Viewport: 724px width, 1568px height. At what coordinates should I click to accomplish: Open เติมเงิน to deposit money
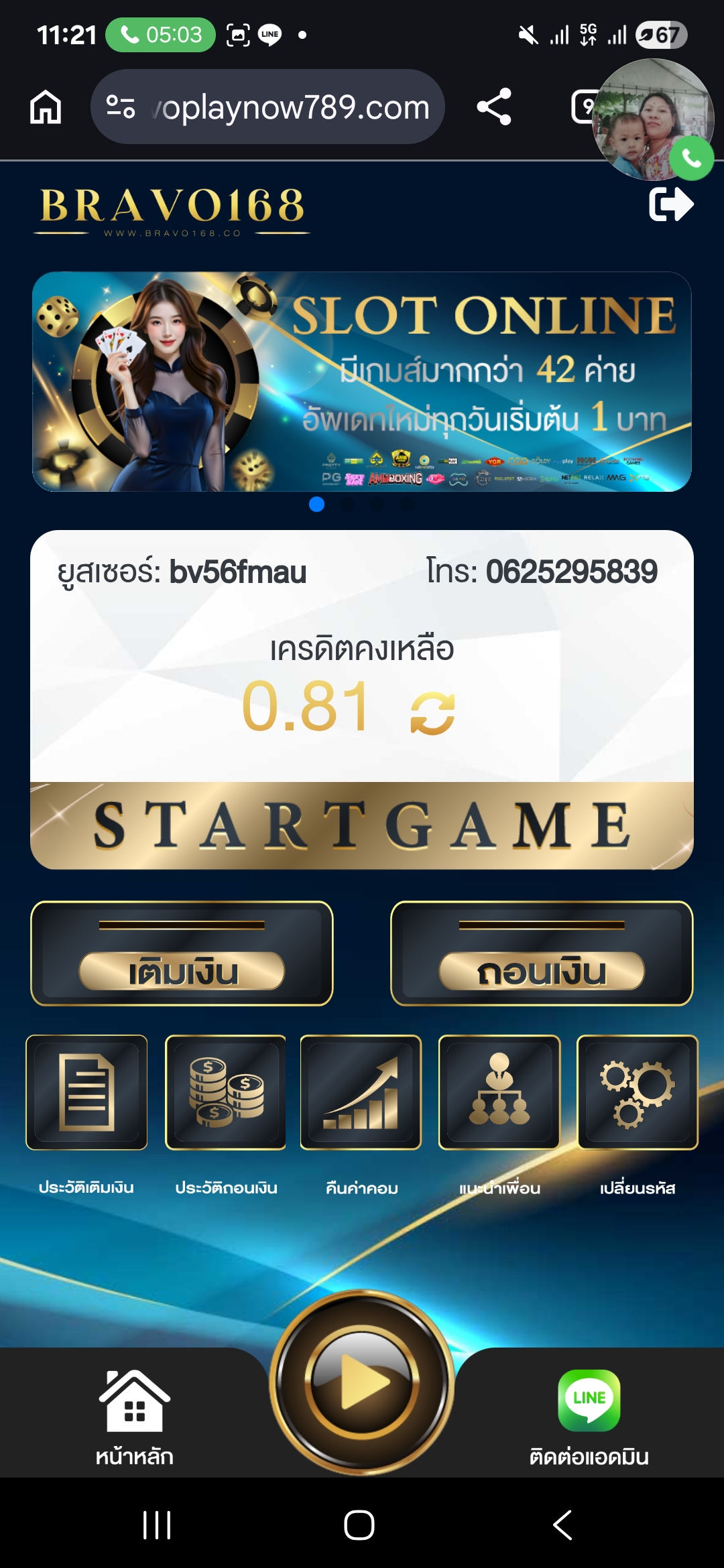pyautogui.click(x=182, y=971)
